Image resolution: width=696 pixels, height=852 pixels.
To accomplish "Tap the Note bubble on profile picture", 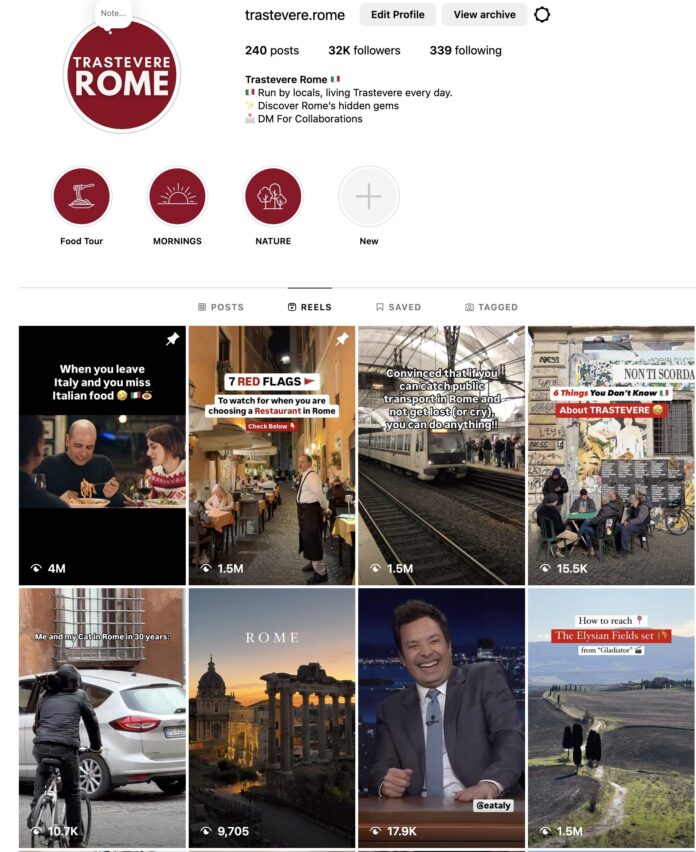I will pyautogui.click(x=112, y=13).
